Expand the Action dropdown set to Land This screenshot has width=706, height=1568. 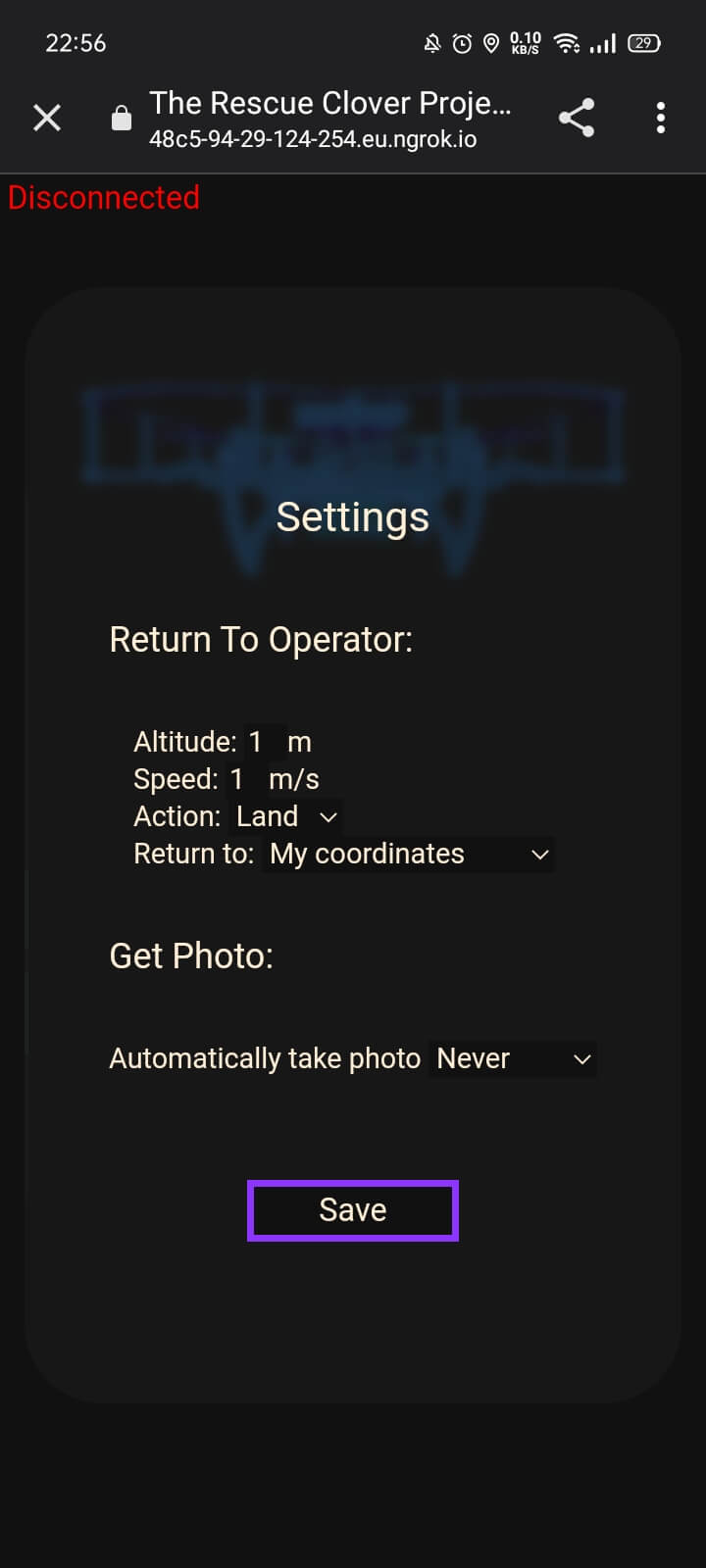(286, 816)
